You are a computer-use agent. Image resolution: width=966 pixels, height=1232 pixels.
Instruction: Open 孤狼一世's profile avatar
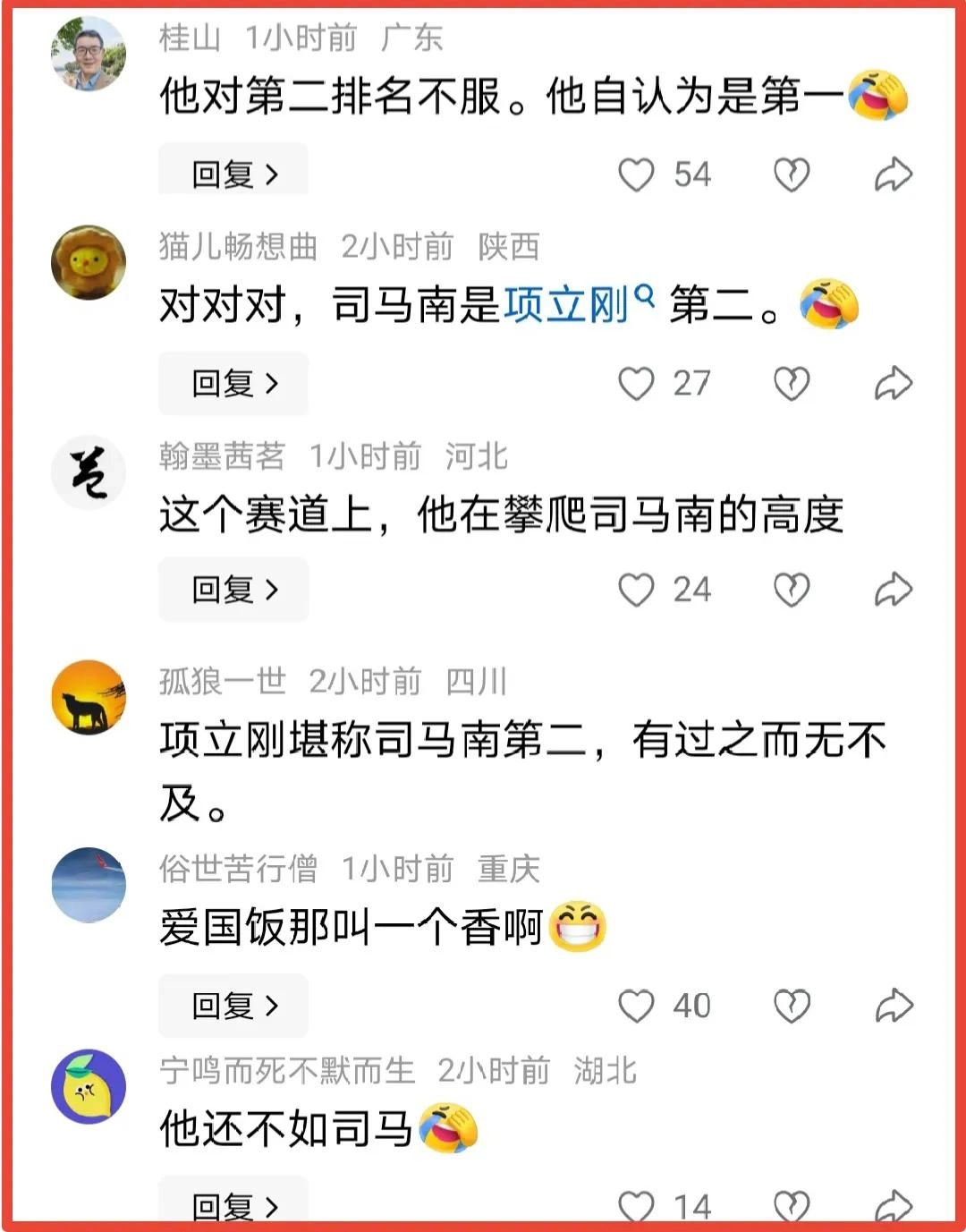point(87,698)
